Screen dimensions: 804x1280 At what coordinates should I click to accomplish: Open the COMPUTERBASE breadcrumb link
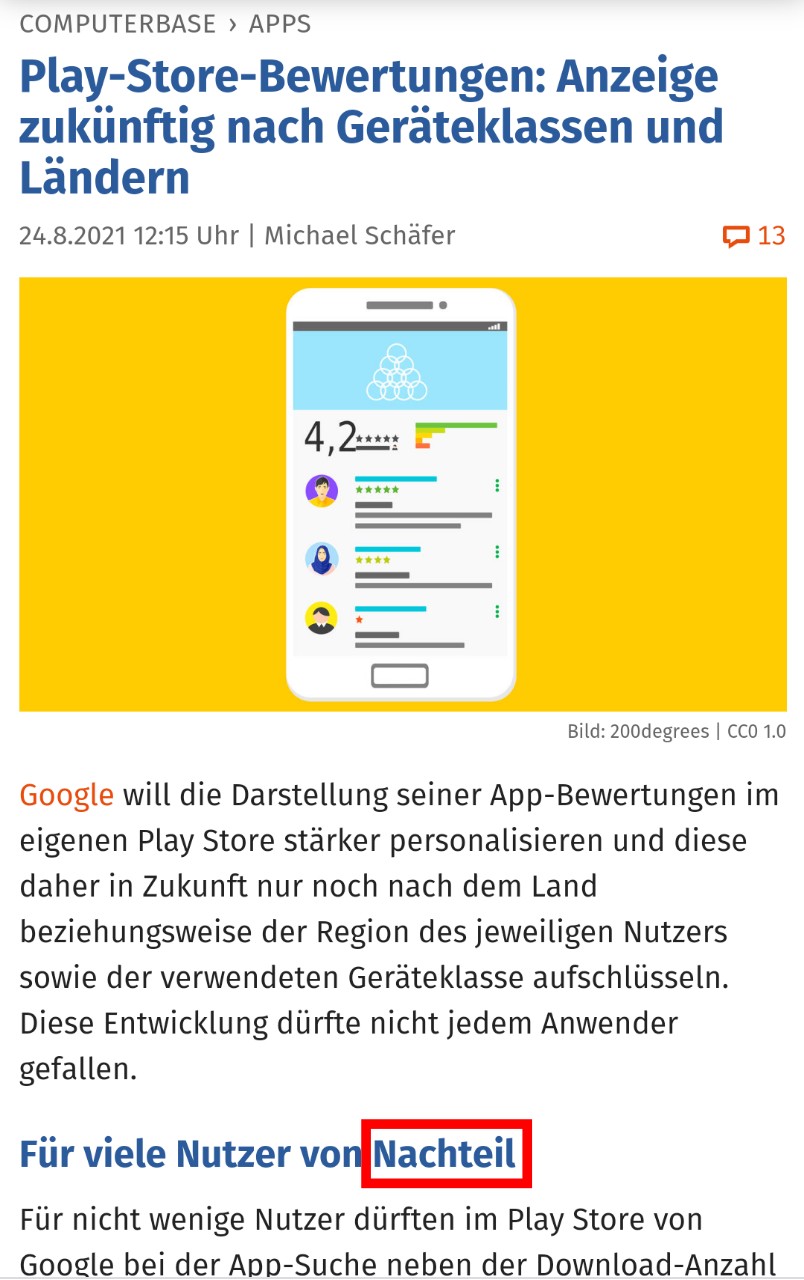pos(118,24)
